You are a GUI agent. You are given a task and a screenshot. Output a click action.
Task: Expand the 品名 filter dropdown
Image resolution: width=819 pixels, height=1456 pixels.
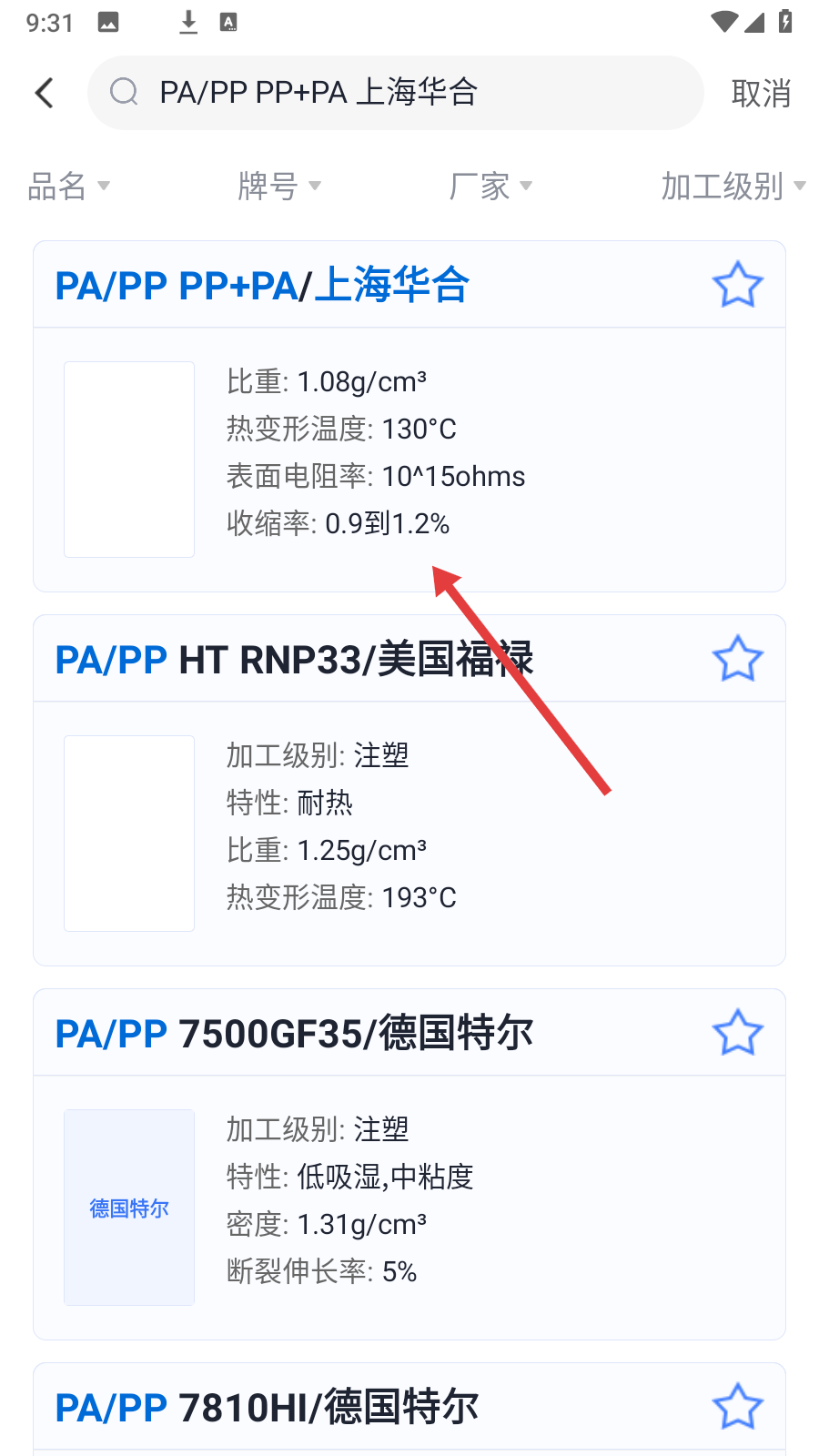(x=69, y=186)
